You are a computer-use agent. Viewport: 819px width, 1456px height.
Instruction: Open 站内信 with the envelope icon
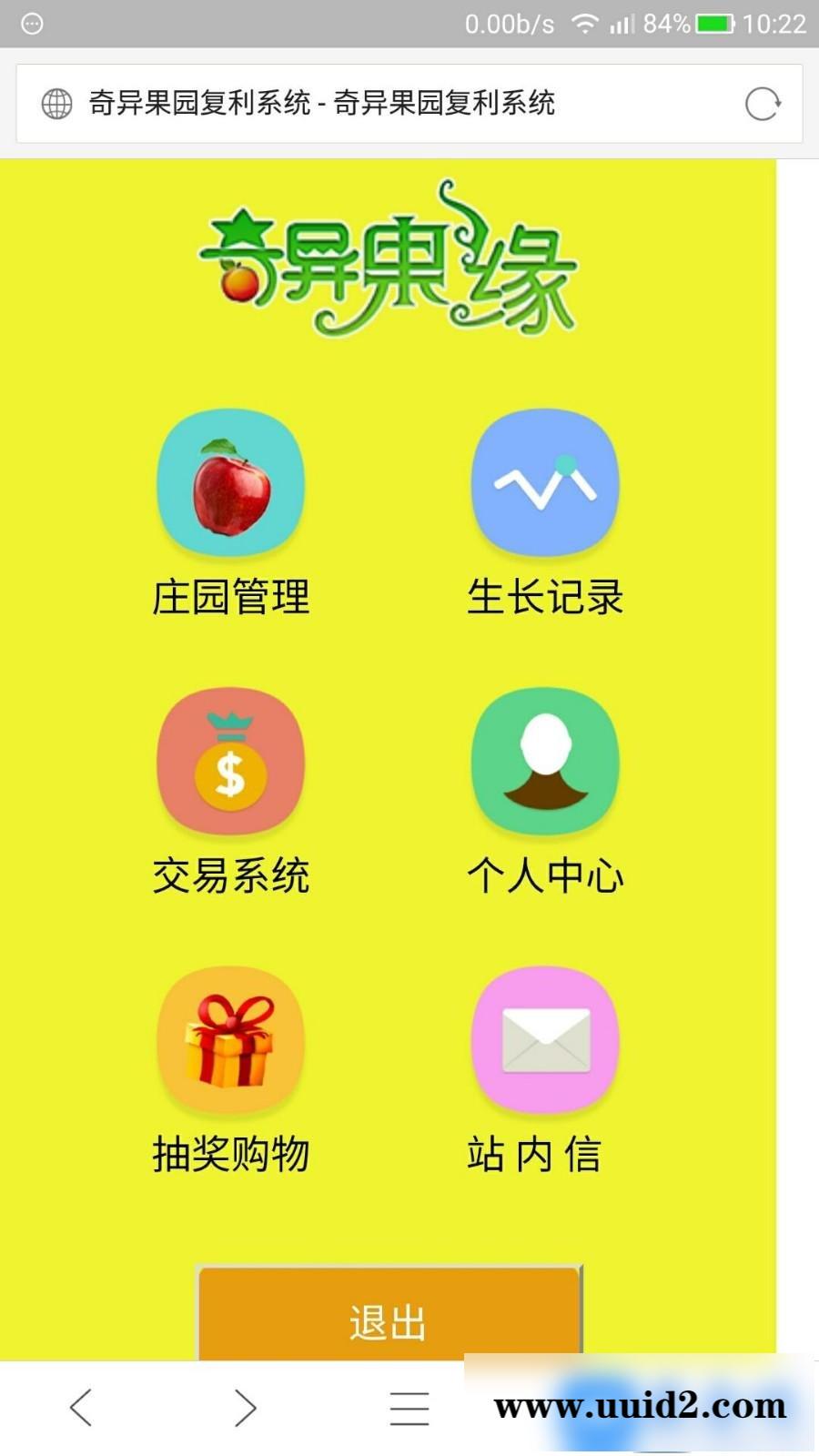coord(543,1042)
